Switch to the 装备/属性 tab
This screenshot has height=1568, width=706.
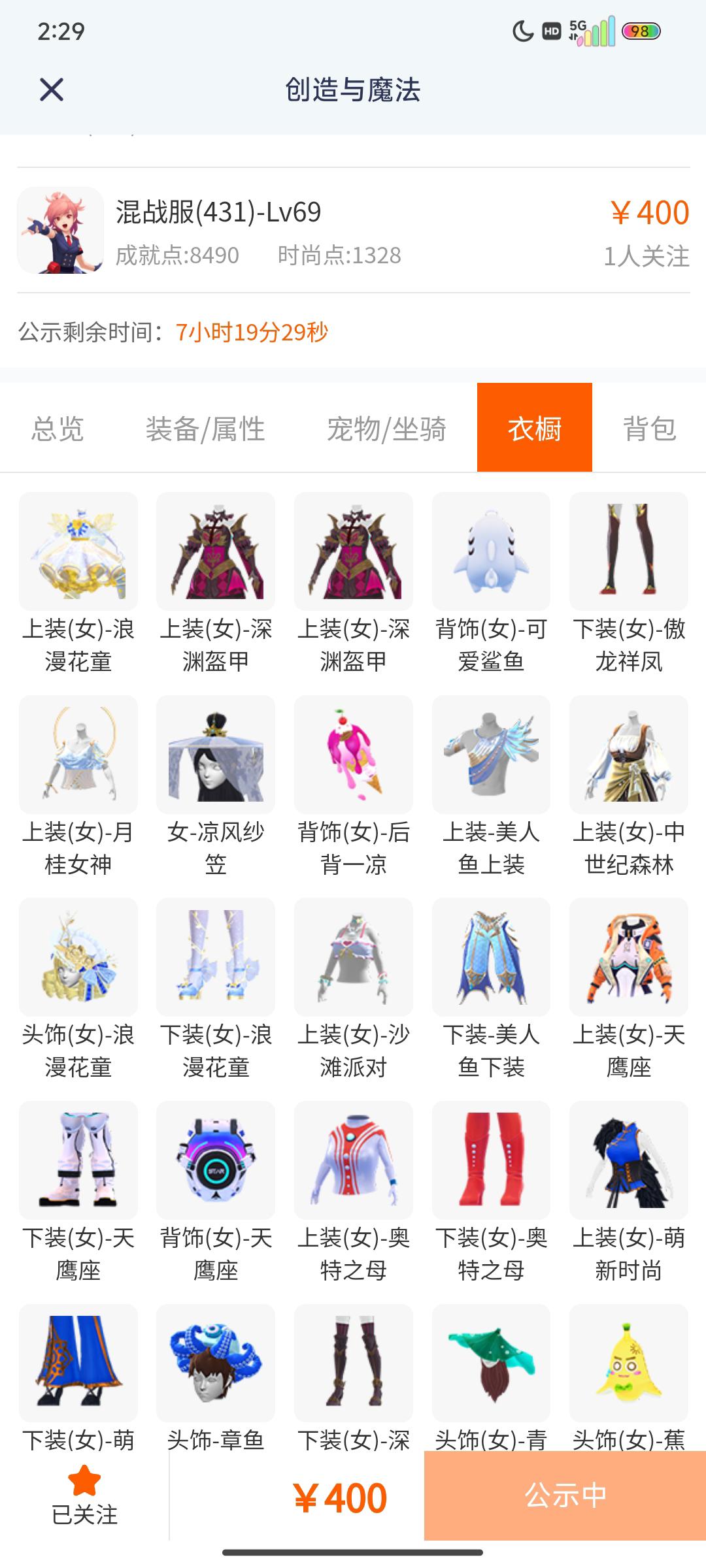[x=205, y=429]
